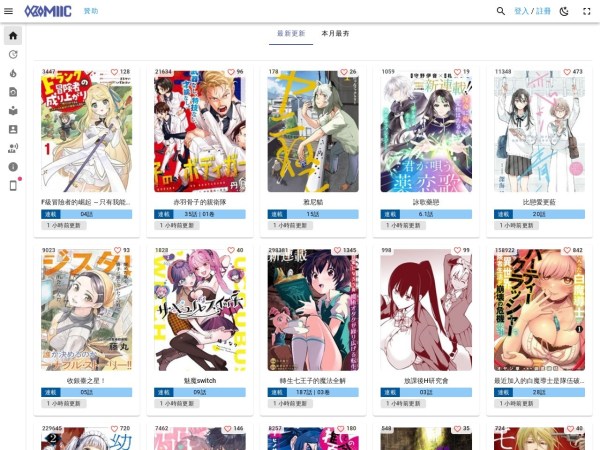Open the 贊助 sponsor link
This screenshot has height=450, width=600.
click(x=91, y=11)
